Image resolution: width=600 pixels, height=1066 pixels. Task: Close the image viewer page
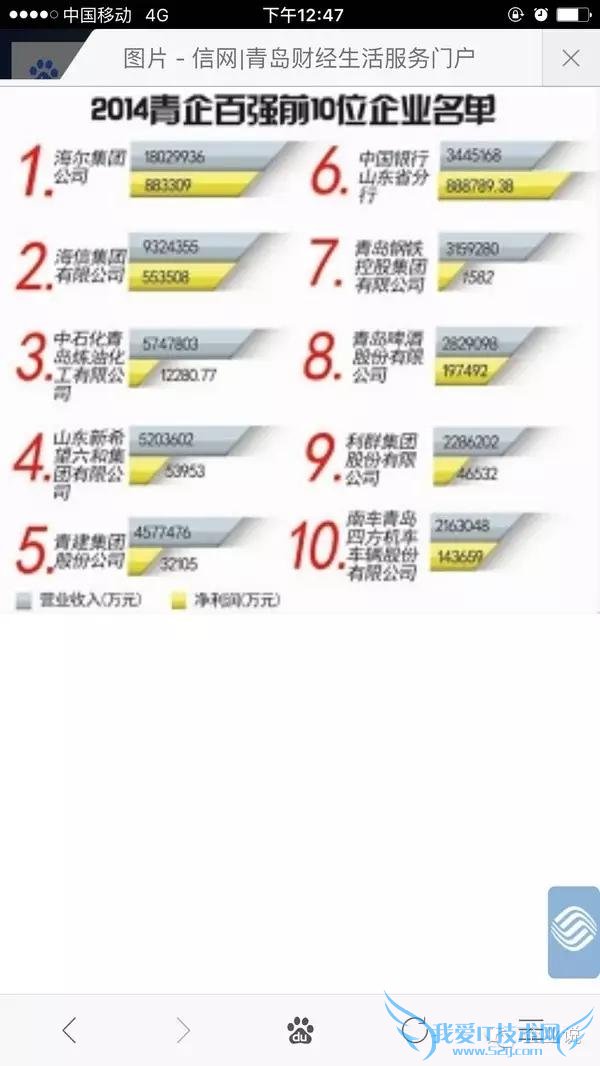coord(570,58)
